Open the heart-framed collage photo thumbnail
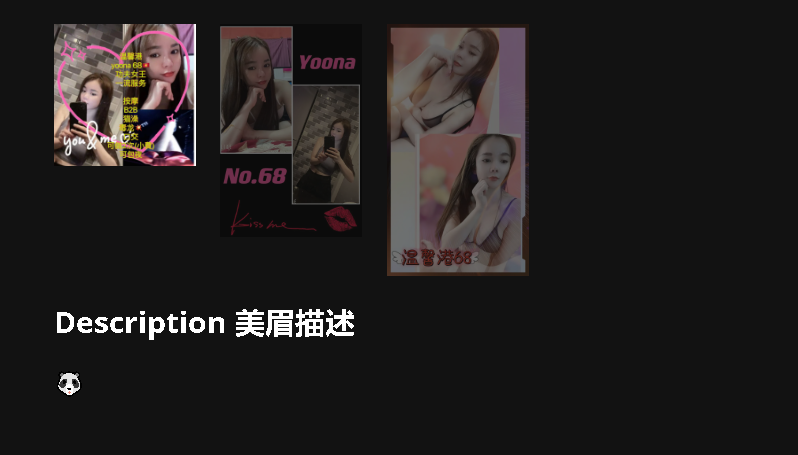This screenshot has height=455, width=798. (x=124, y=95)
